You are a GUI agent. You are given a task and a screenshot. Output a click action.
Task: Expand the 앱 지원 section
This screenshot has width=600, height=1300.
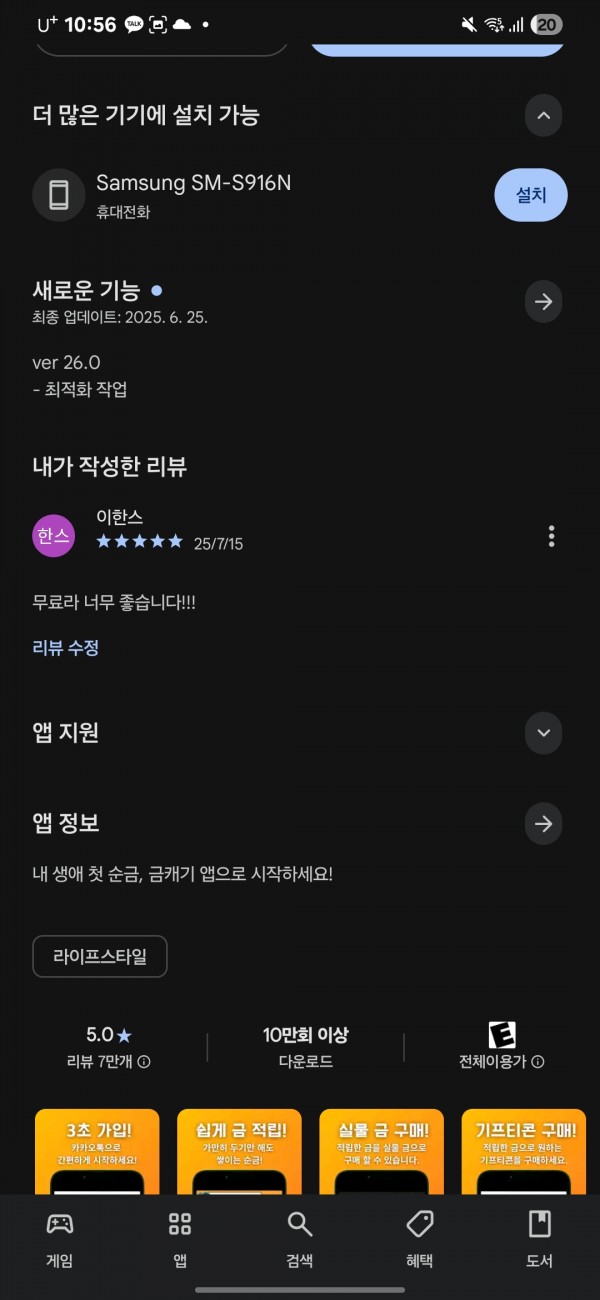click(x=543, y=733)
